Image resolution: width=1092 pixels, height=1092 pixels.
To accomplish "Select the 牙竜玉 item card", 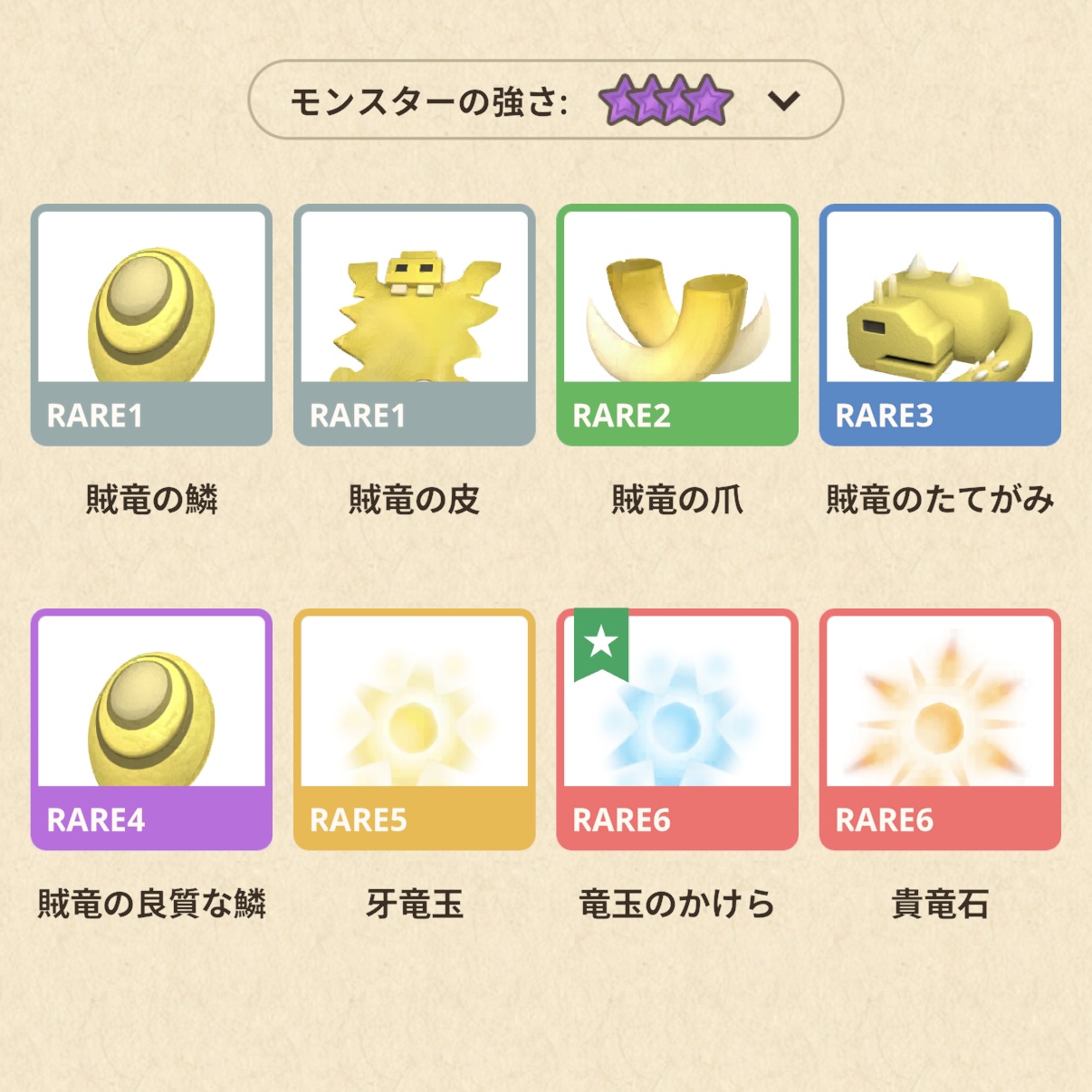I will point(414,730).
